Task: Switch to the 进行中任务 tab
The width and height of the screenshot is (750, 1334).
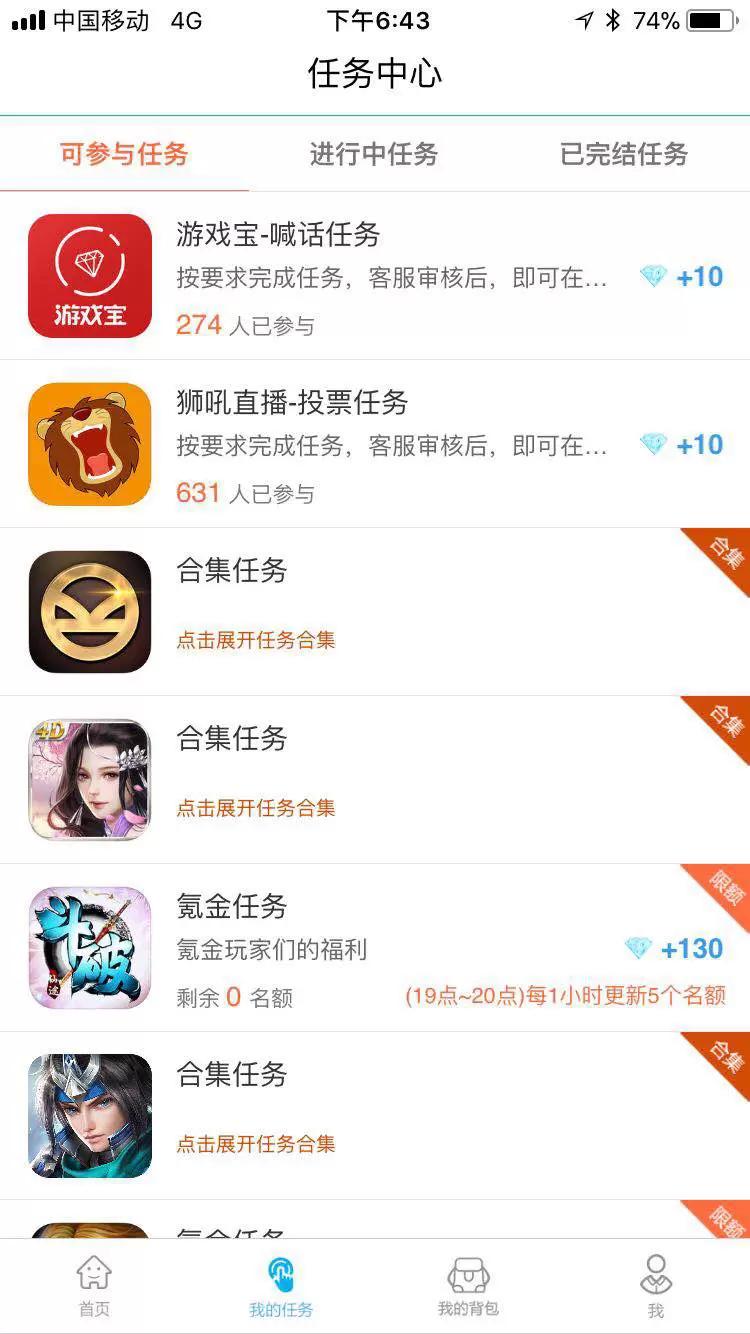Action: coord(374,155)
